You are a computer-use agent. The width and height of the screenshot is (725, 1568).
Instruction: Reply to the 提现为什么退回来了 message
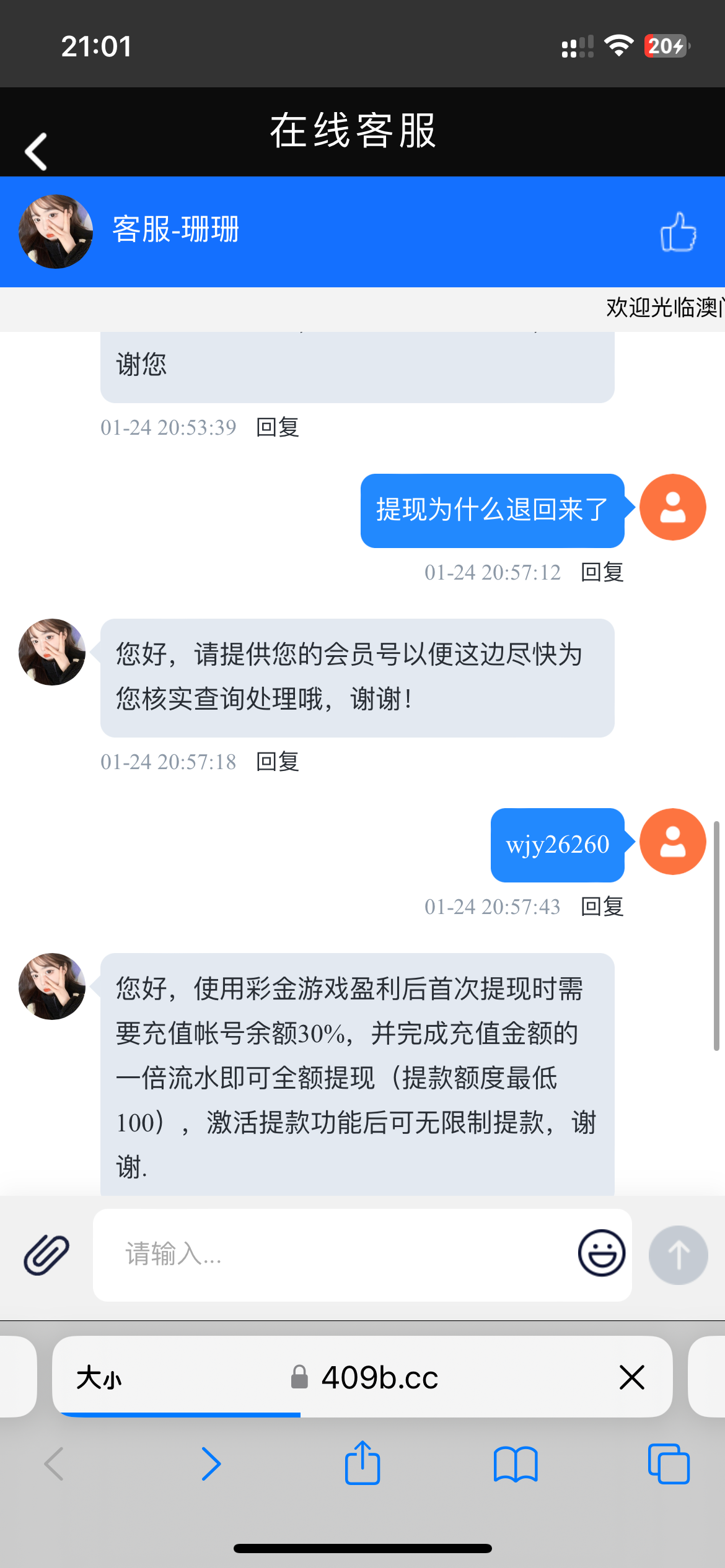click(602, 572)
